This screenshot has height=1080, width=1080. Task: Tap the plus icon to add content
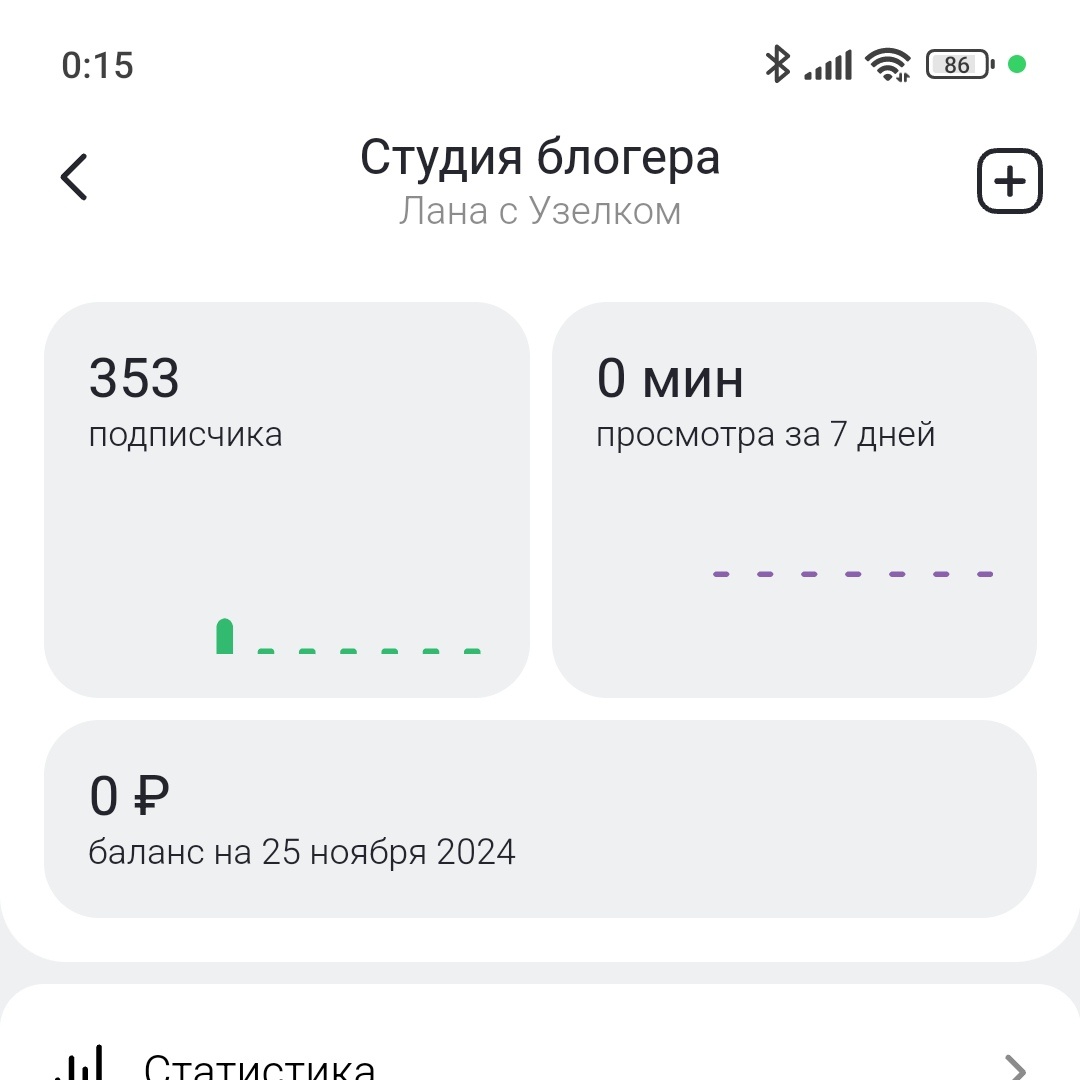pyautogui.click(x=1009, y=182)
